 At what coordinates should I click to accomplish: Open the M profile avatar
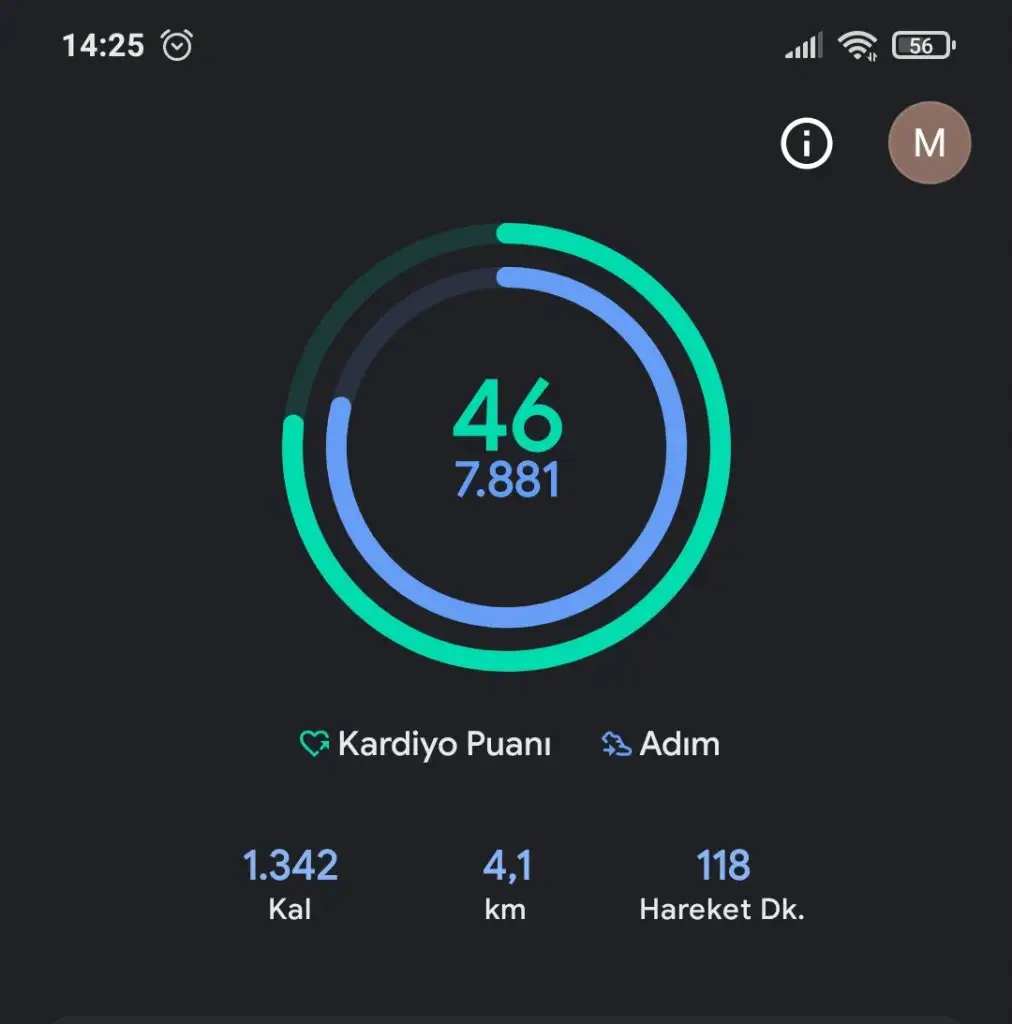coord(929,143)
